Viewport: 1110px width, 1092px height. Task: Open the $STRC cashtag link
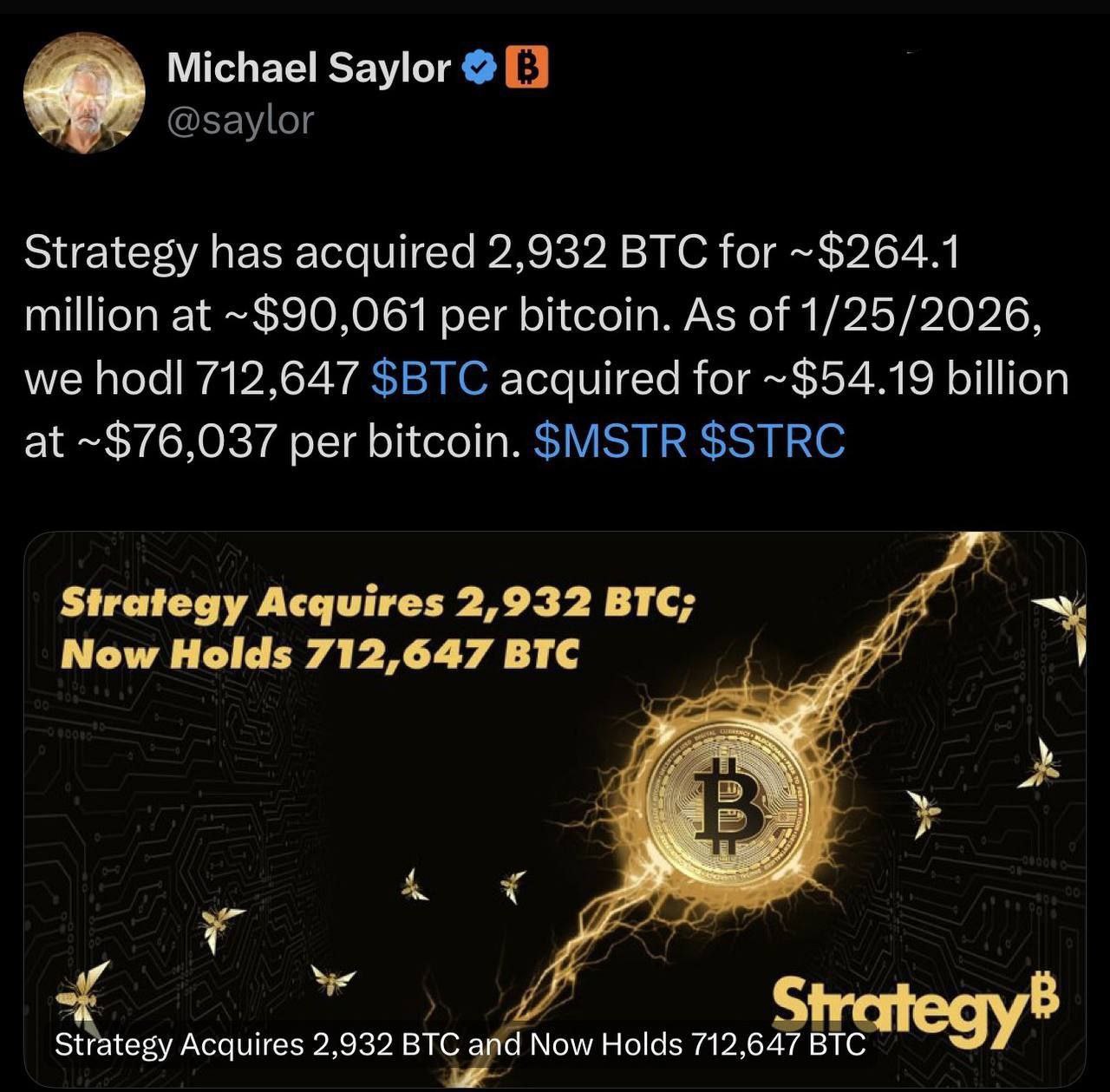(772, 441)
